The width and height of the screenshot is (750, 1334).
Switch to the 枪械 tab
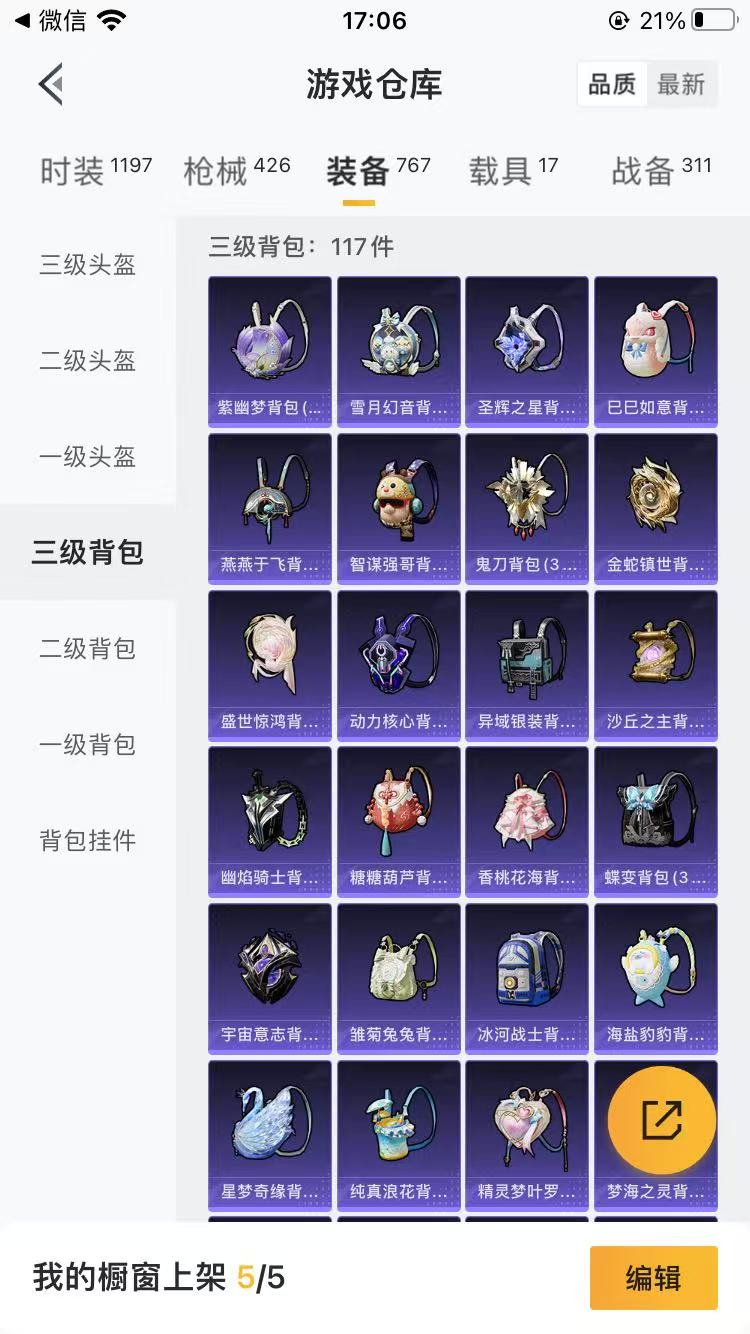click(x=237, y=170)
